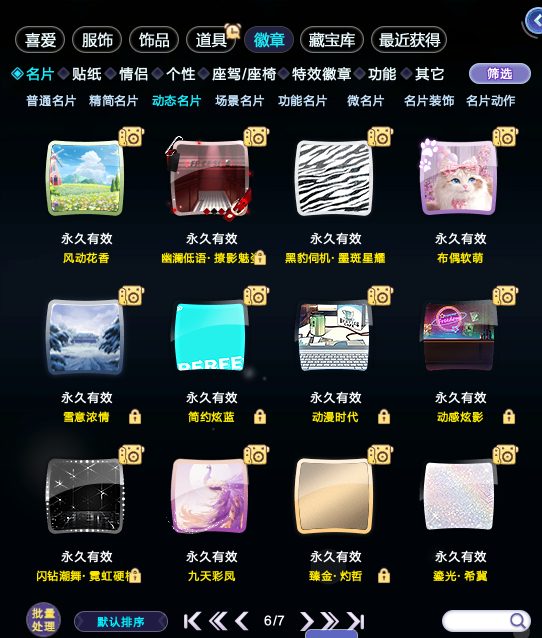
Task: Tap the back arrow at top right
Action: (534, 20)
